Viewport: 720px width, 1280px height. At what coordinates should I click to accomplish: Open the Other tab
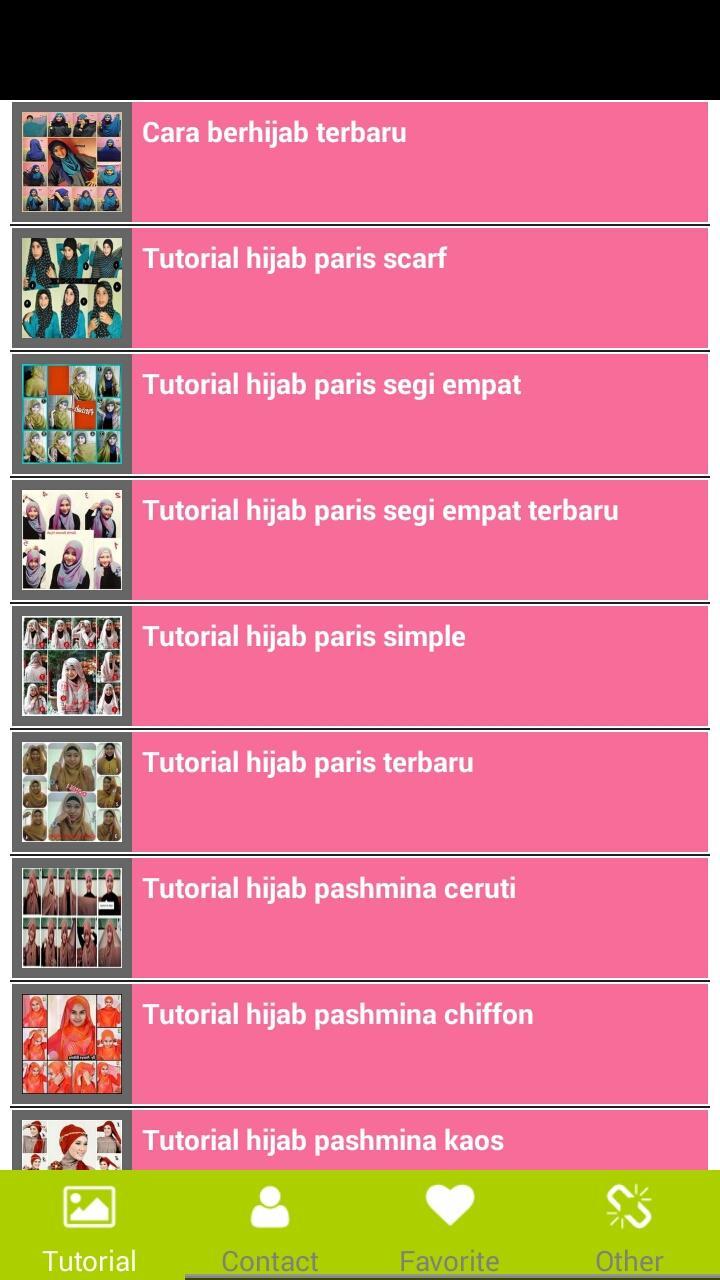(x=629, y=1225)
